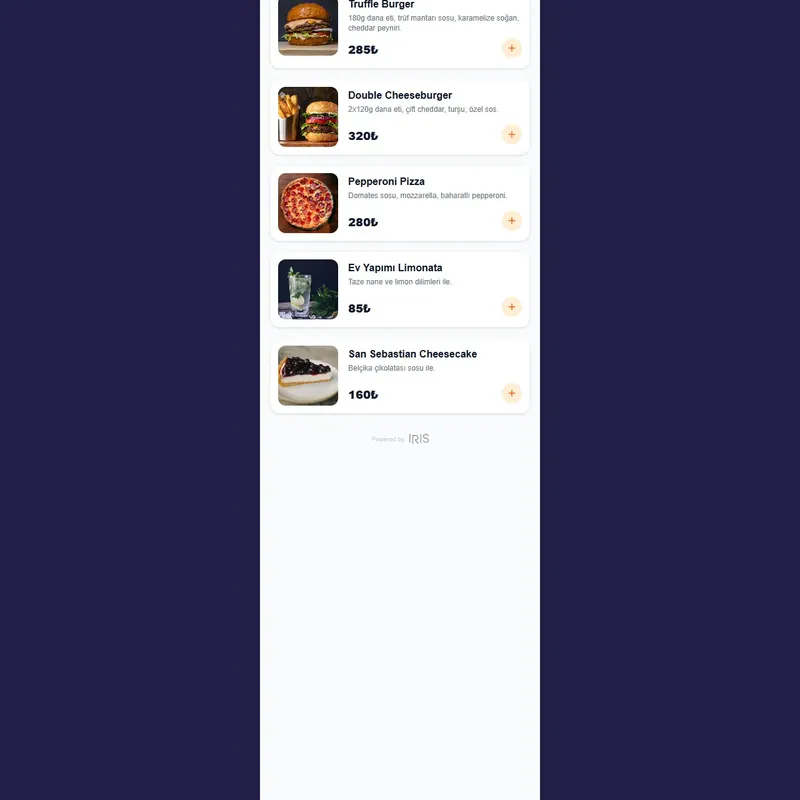View Ev Yapımı Limonata details
The height and width of the screenshot is (800, 800).
(x=395, y=268)
